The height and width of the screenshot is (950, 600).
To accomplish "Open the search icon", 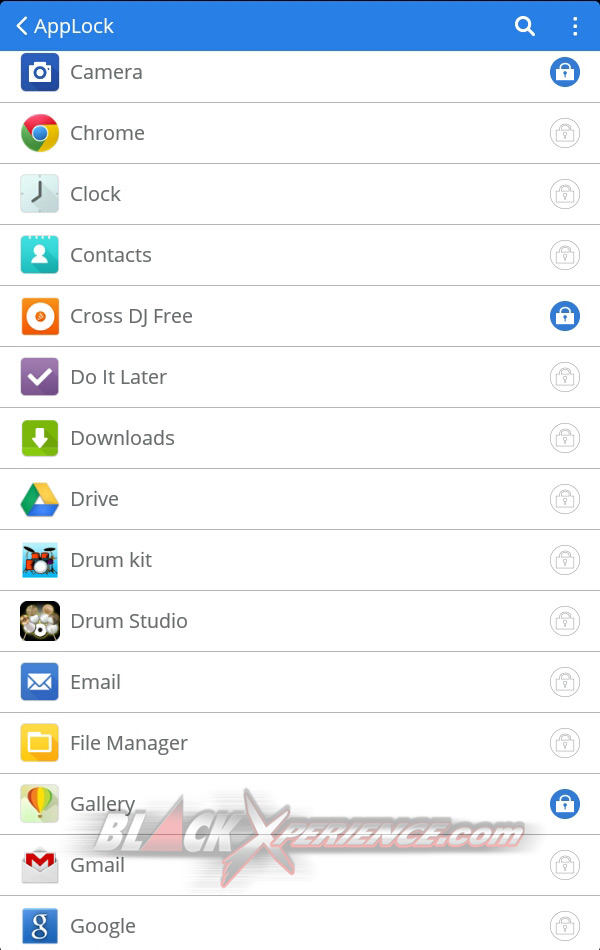I will click(525, 26).
